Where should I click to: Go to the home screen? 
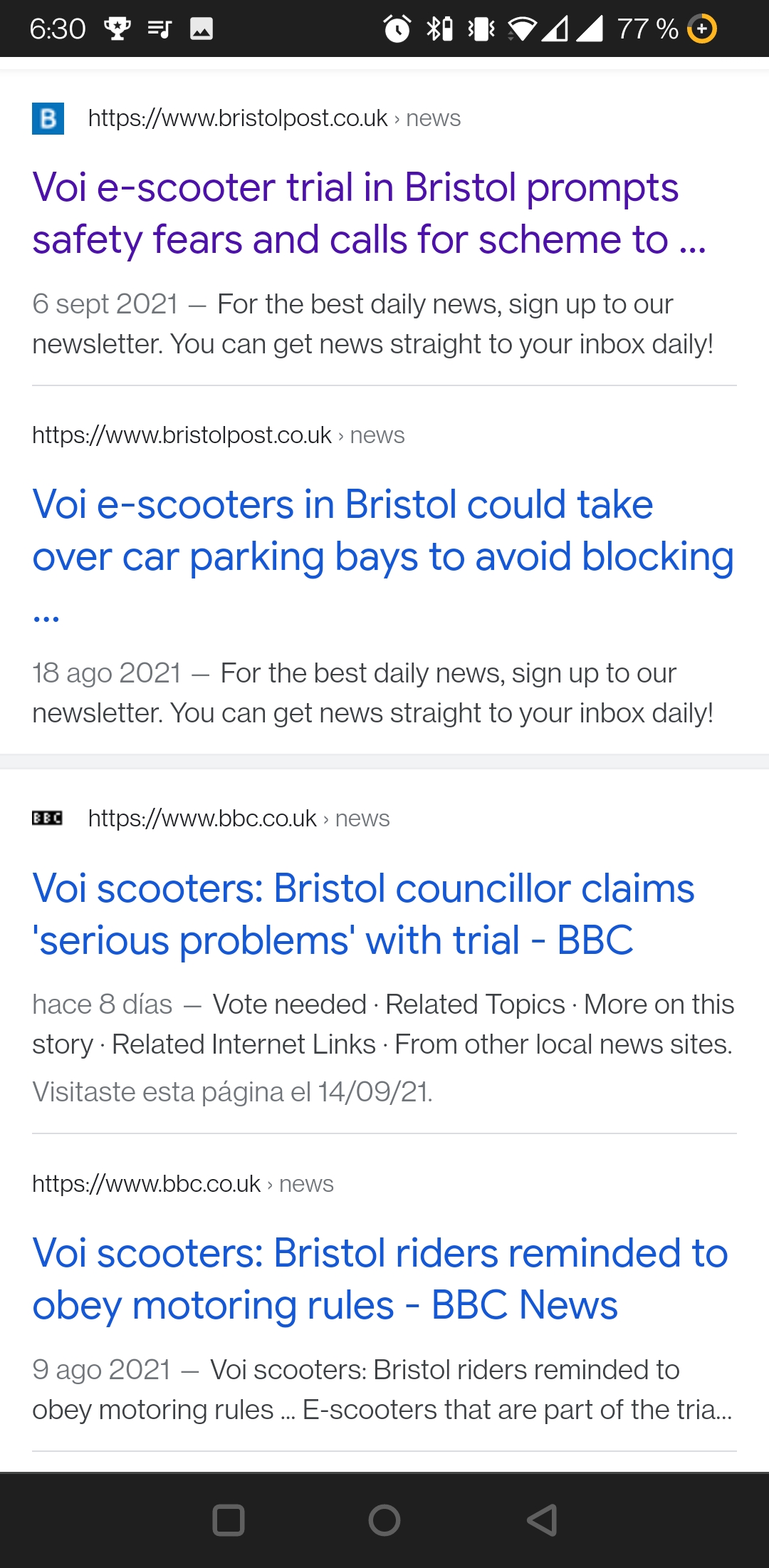pos(384,1520)
